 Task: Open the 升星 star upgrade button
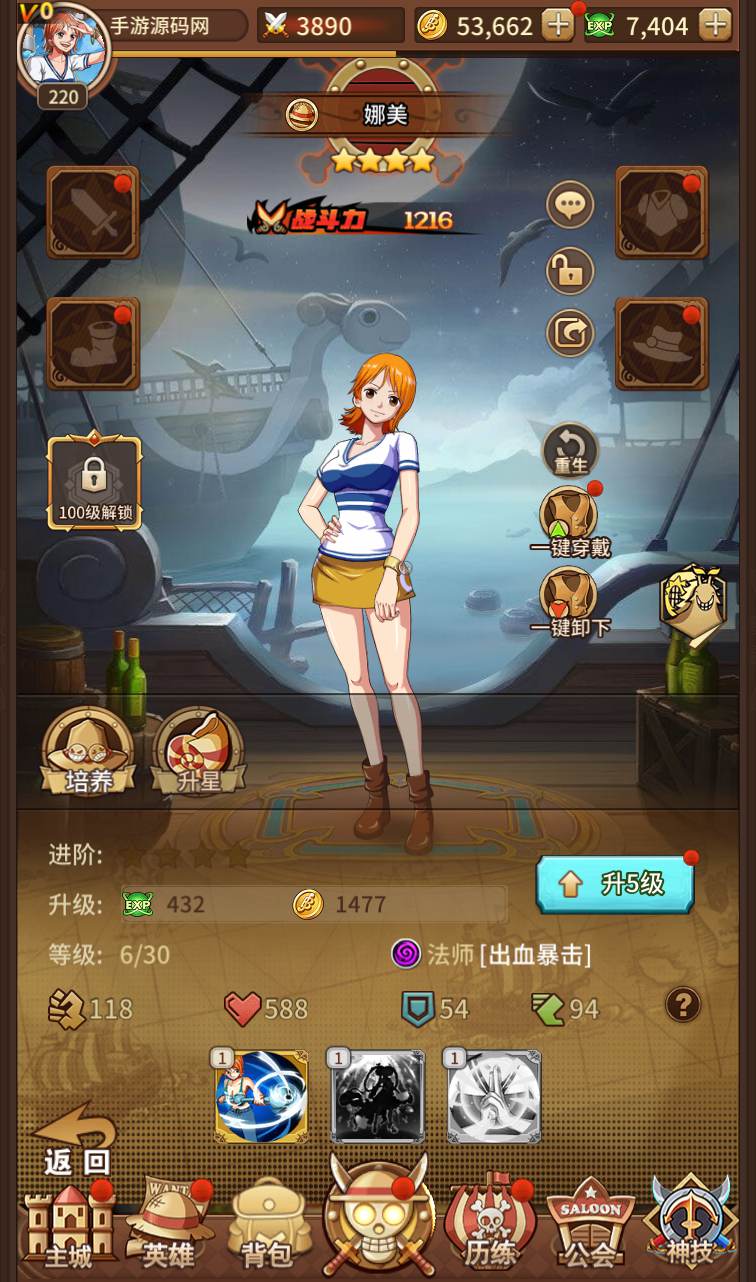point(198,752)
